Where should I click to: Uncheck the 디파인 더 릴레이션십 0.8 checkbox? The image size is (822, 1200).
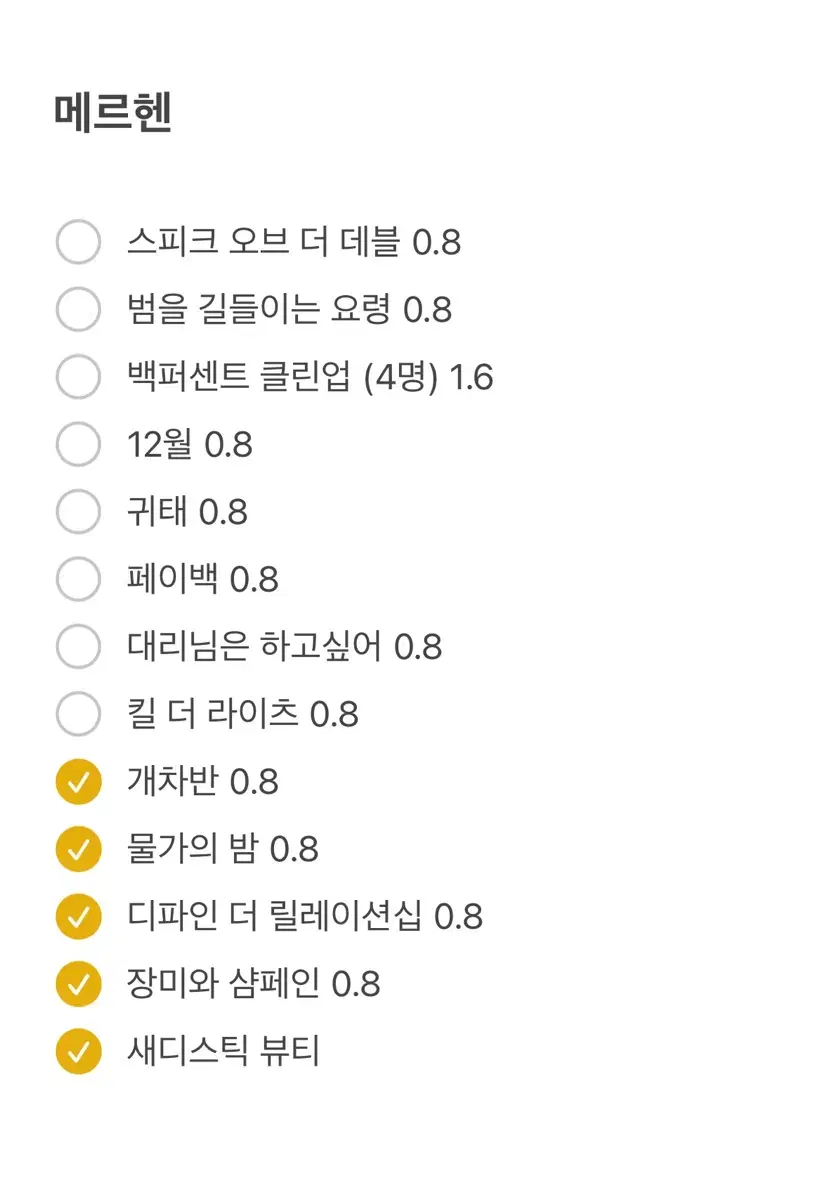[78, 916]
